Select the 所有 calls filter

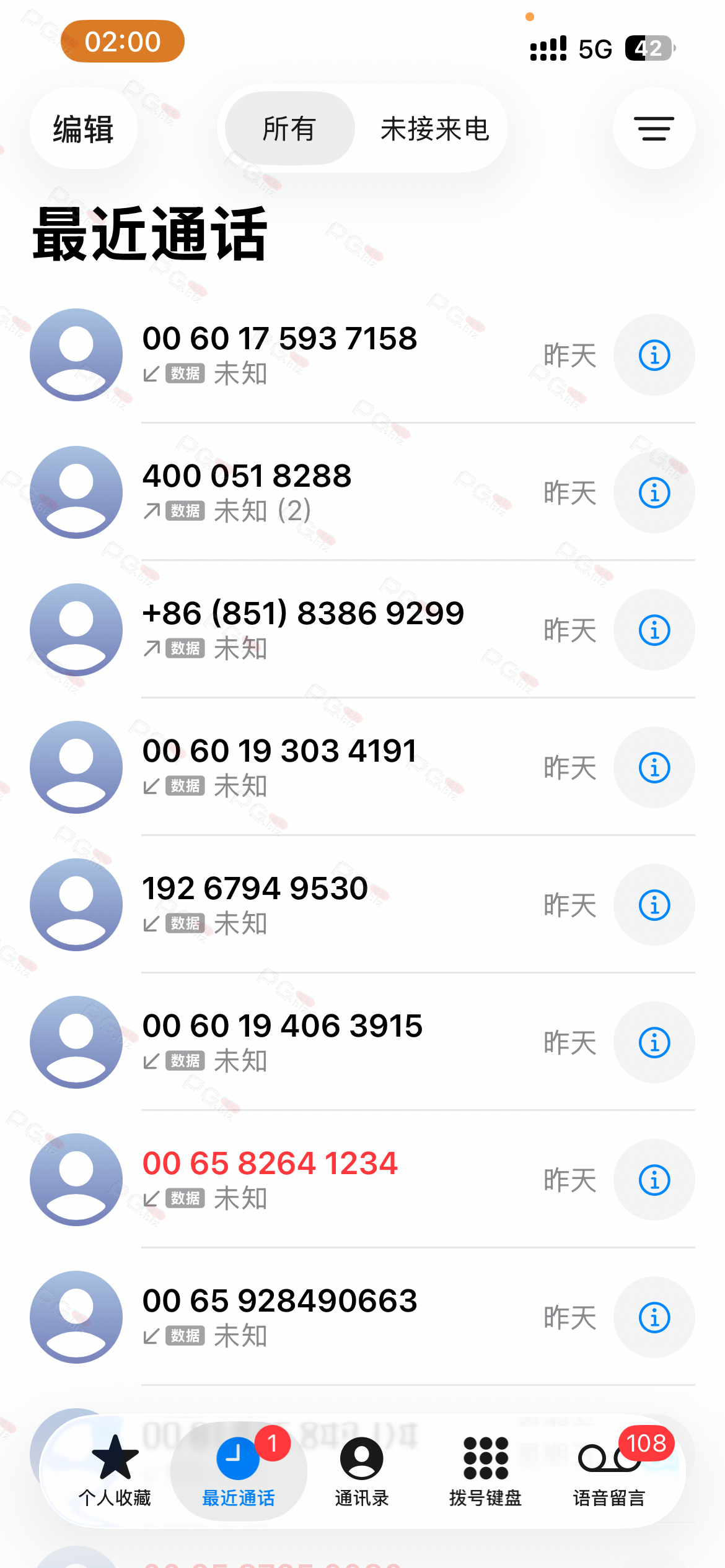289,129
